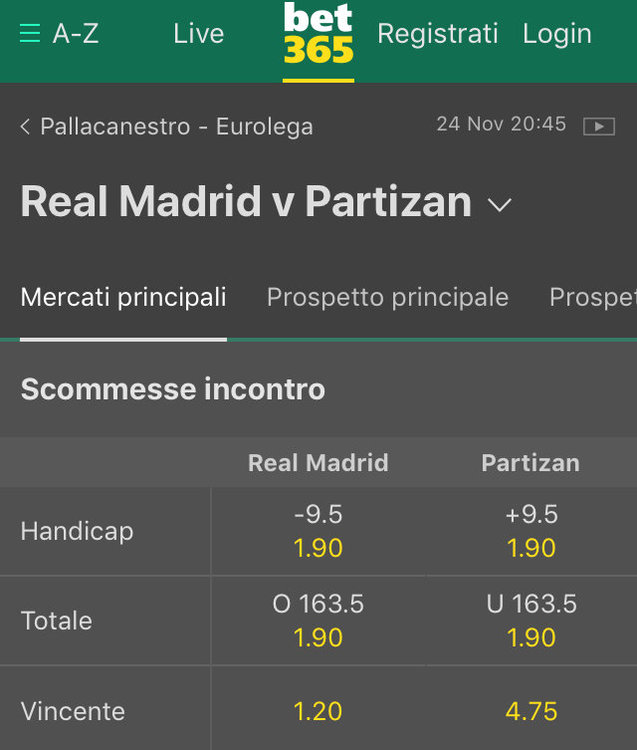
Task: Pick Real Madrid handicap -9.5 at 1.90
Action: pyautogui.click(x=318, y=531)
